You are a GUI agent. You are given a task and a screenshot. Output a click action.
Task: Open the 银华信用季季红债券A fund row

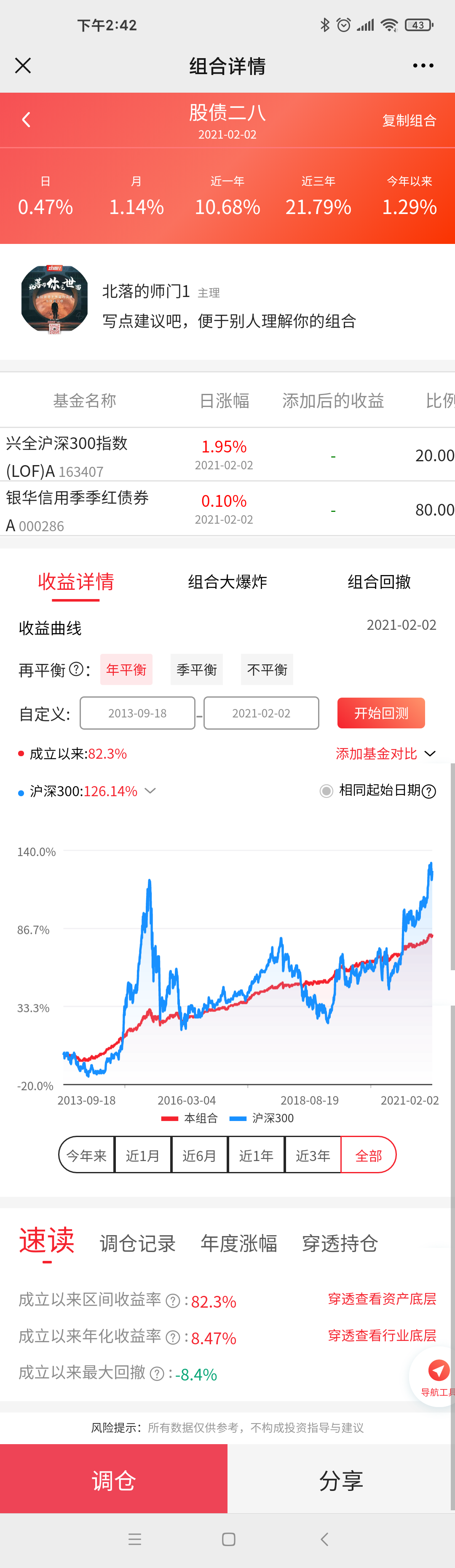point(77,510)
